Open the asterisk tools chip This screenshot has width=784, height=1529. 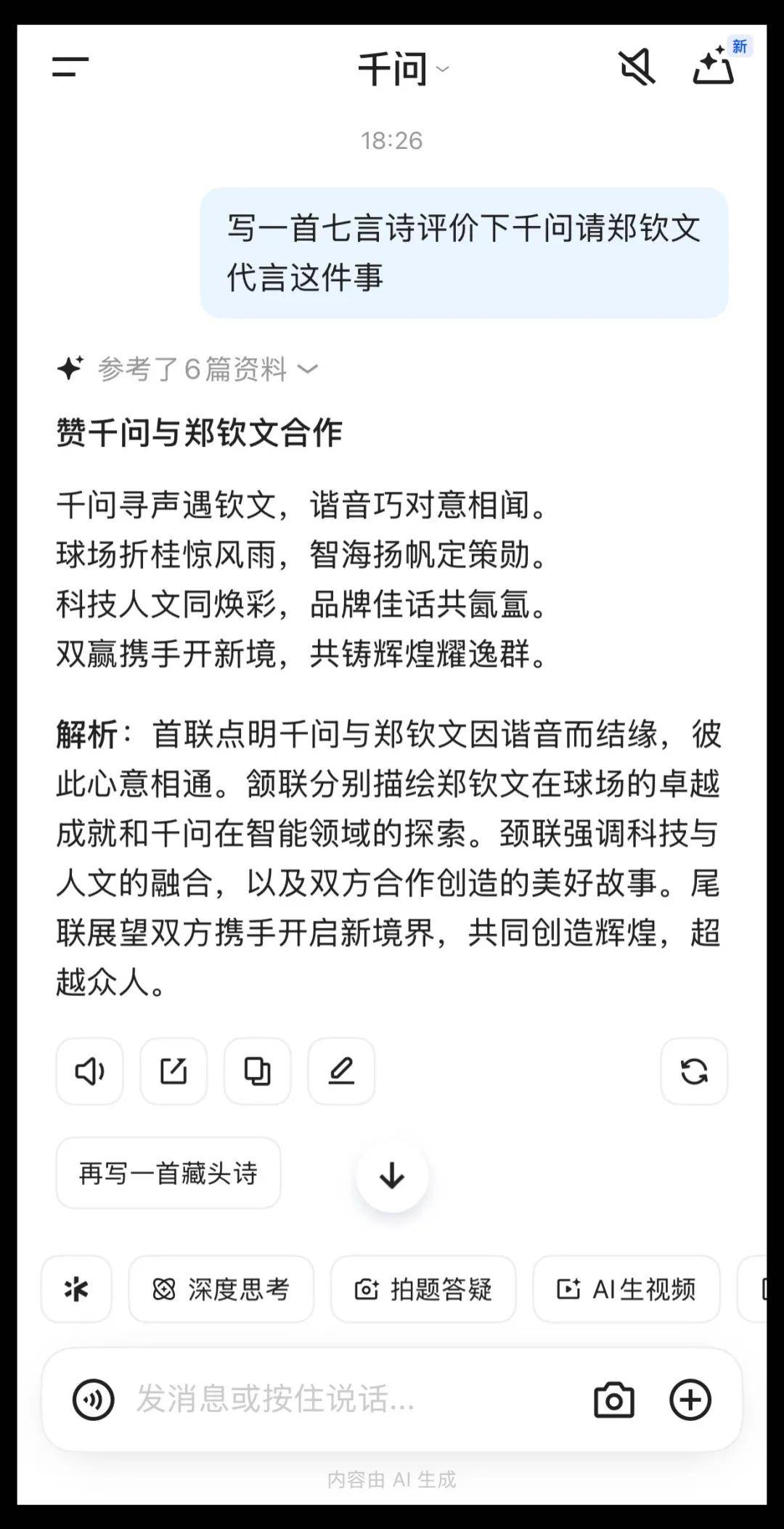(76, 1289)
